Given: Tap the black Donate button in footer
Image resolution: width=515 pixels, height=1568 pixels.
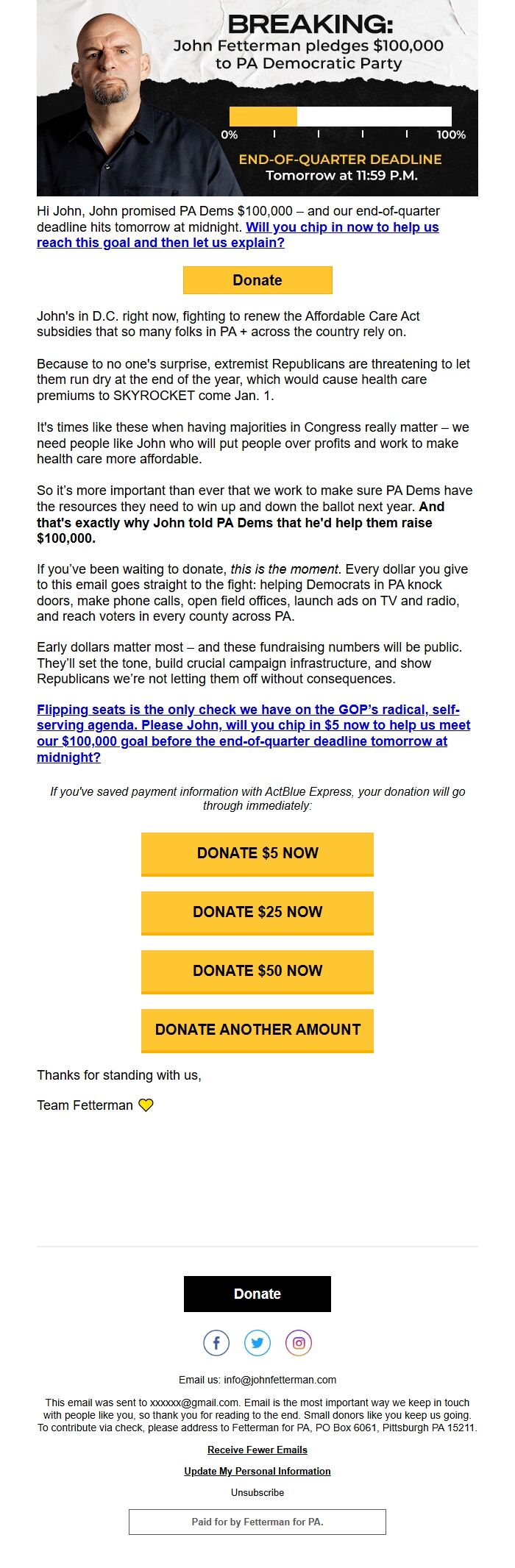Looking at the screenshot, I should 257,1294.
